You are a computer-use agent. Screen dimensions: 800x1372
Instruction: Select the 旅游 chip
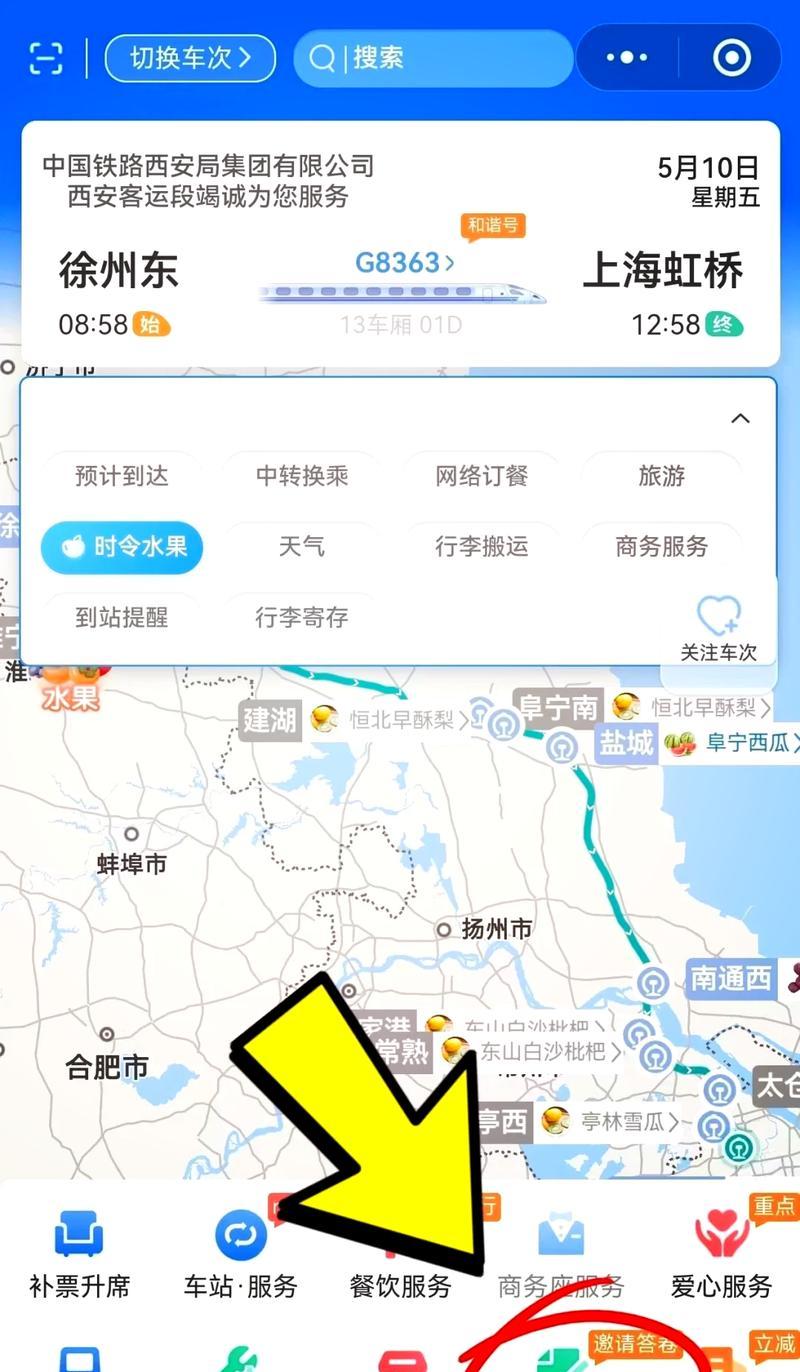662,476
